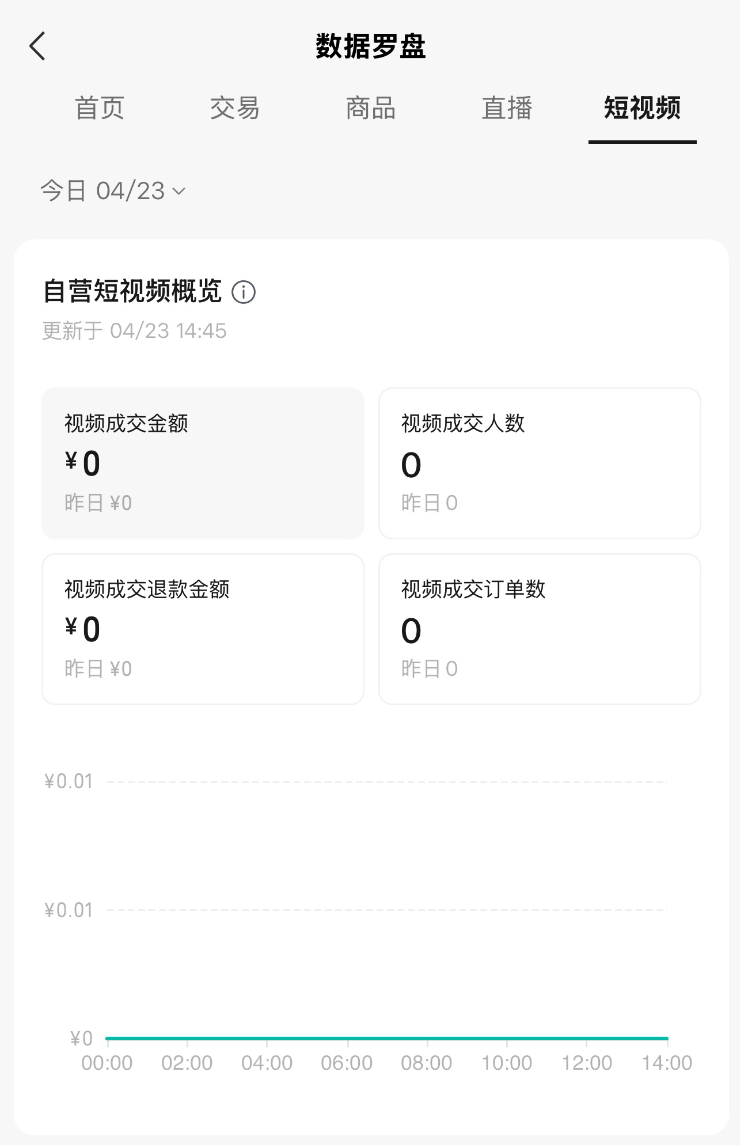Viewport: 740px width, 1145px height.
Task: Open the 商品 tab
Action: pos(370,108)
